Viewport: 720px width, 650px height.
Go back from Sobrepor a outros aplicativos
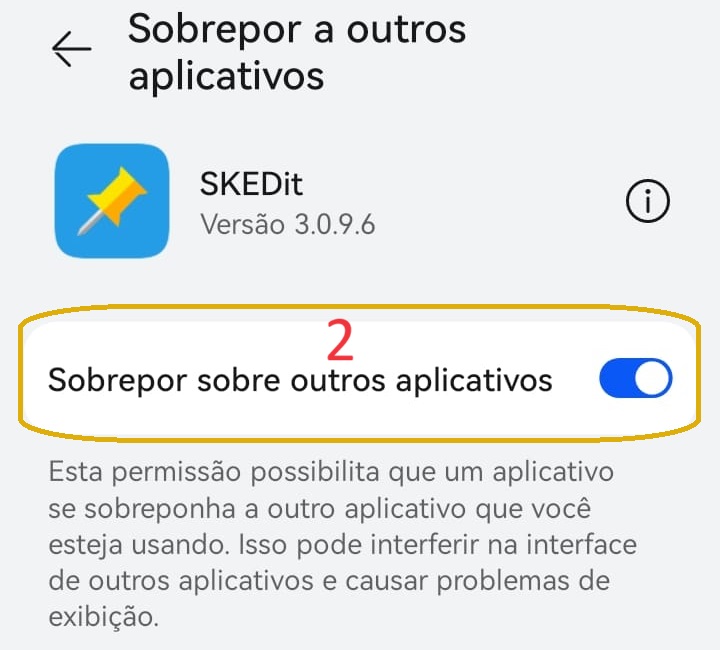pyautogui.click(x=71, y=49)
